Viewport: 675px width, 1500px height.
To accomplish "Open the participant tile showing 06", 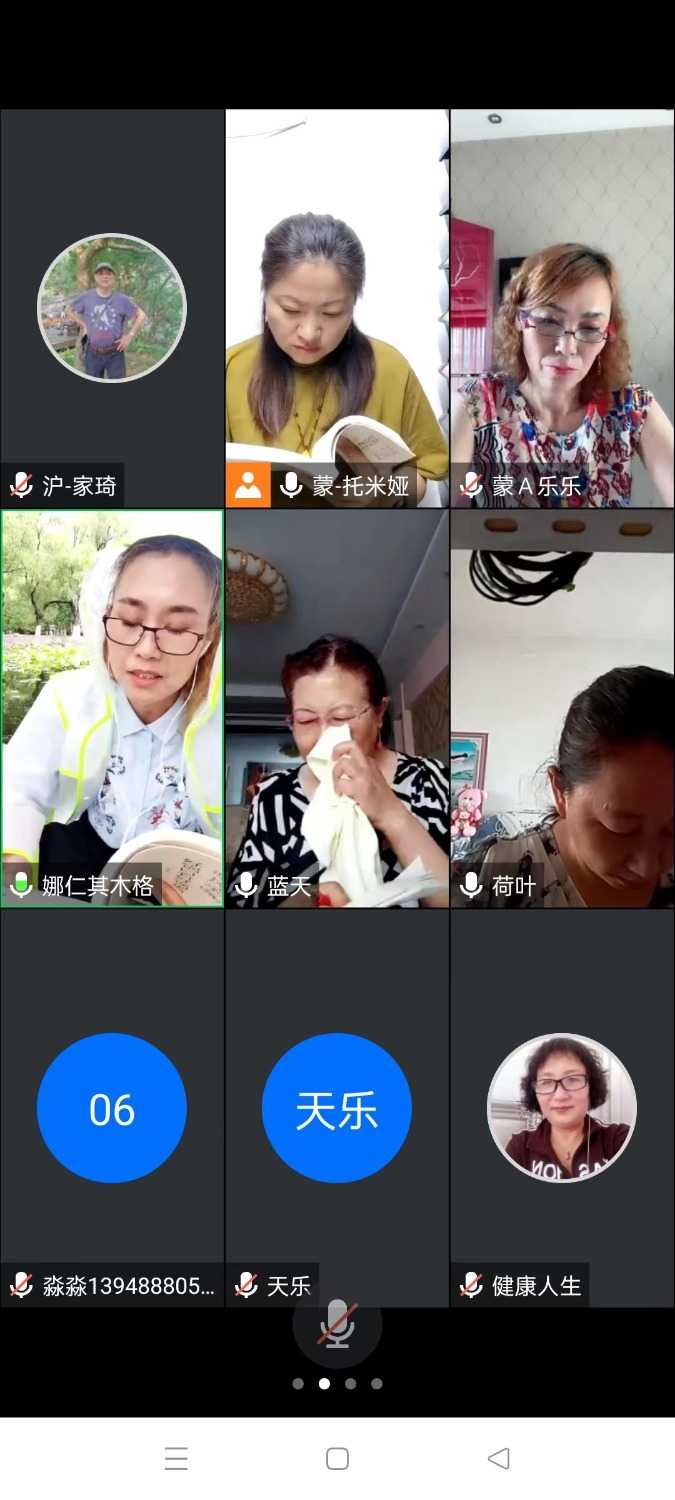I will pos(112,1108).
